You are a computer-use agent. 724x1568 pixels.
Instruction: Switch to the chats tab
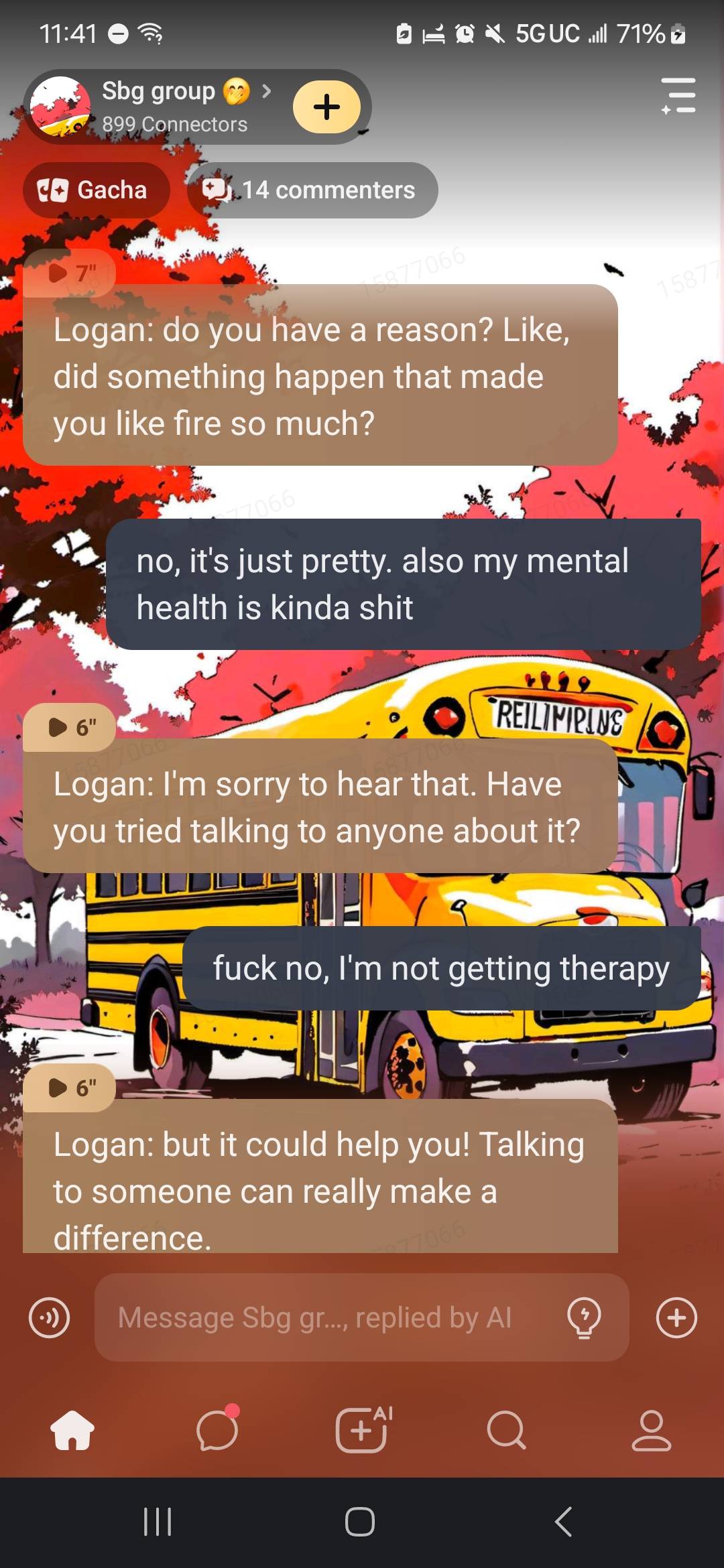217,1431
